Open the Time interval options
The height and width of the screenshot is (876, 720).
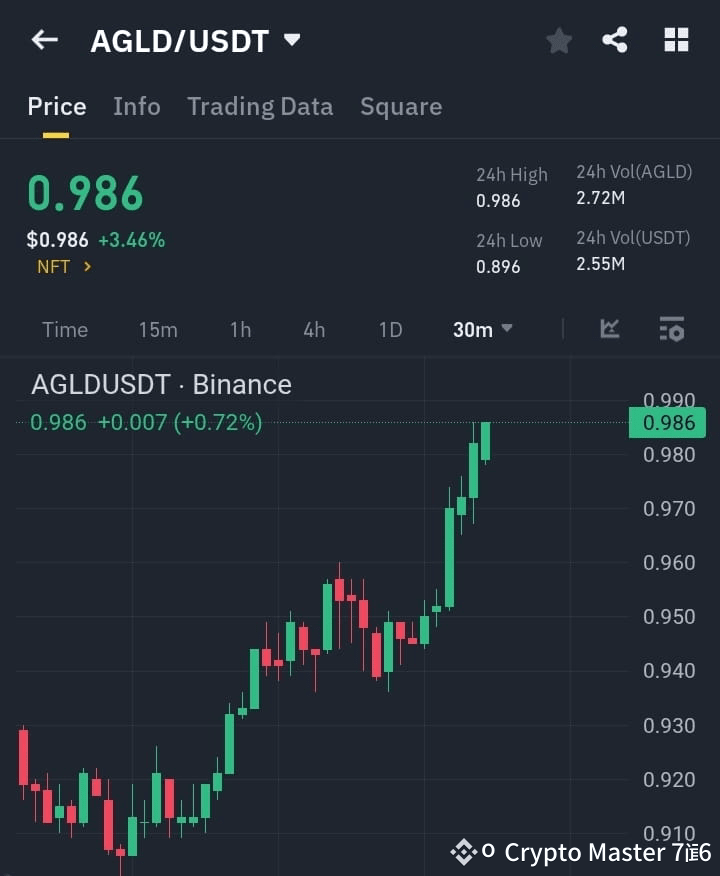64,329
